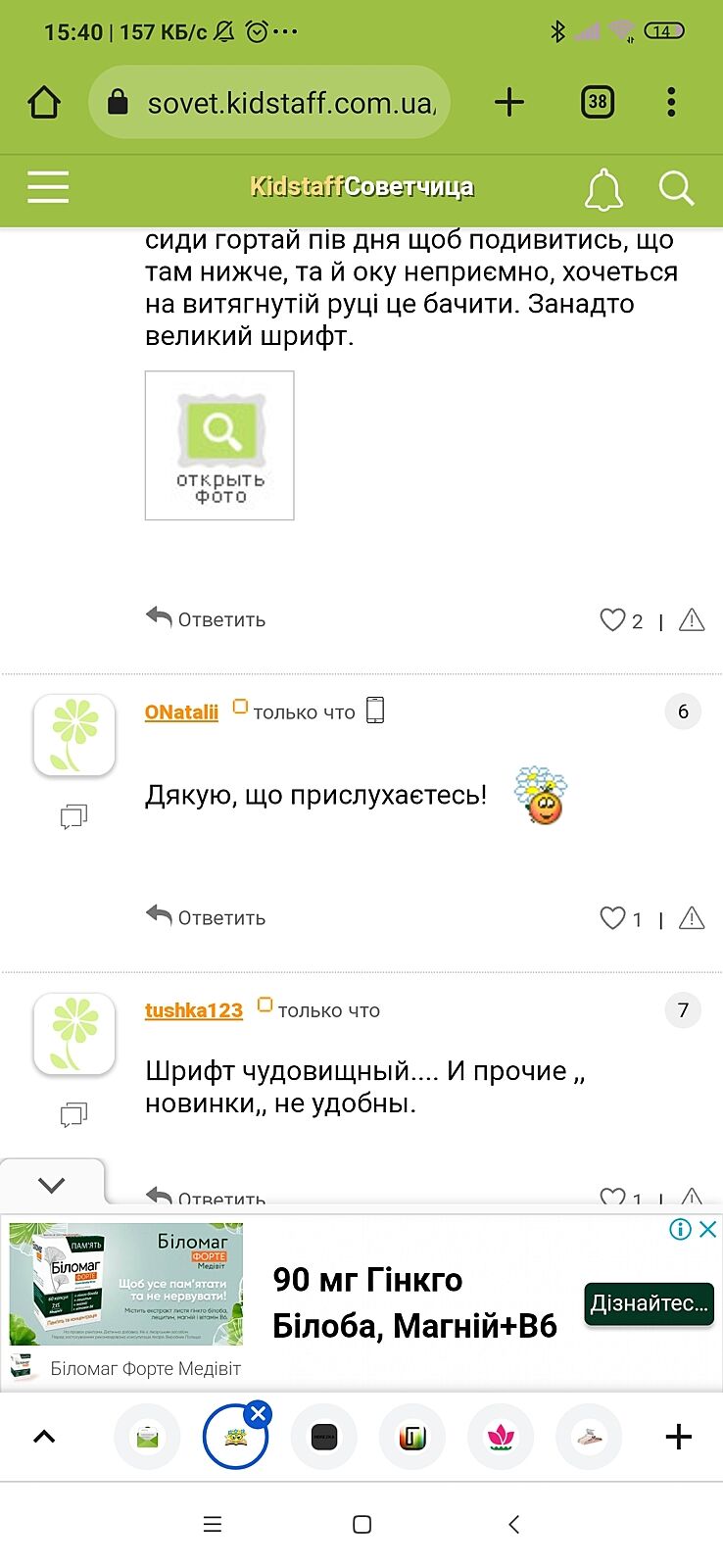View tushka123's dialog icon under avatar

tap(73, 1114)
